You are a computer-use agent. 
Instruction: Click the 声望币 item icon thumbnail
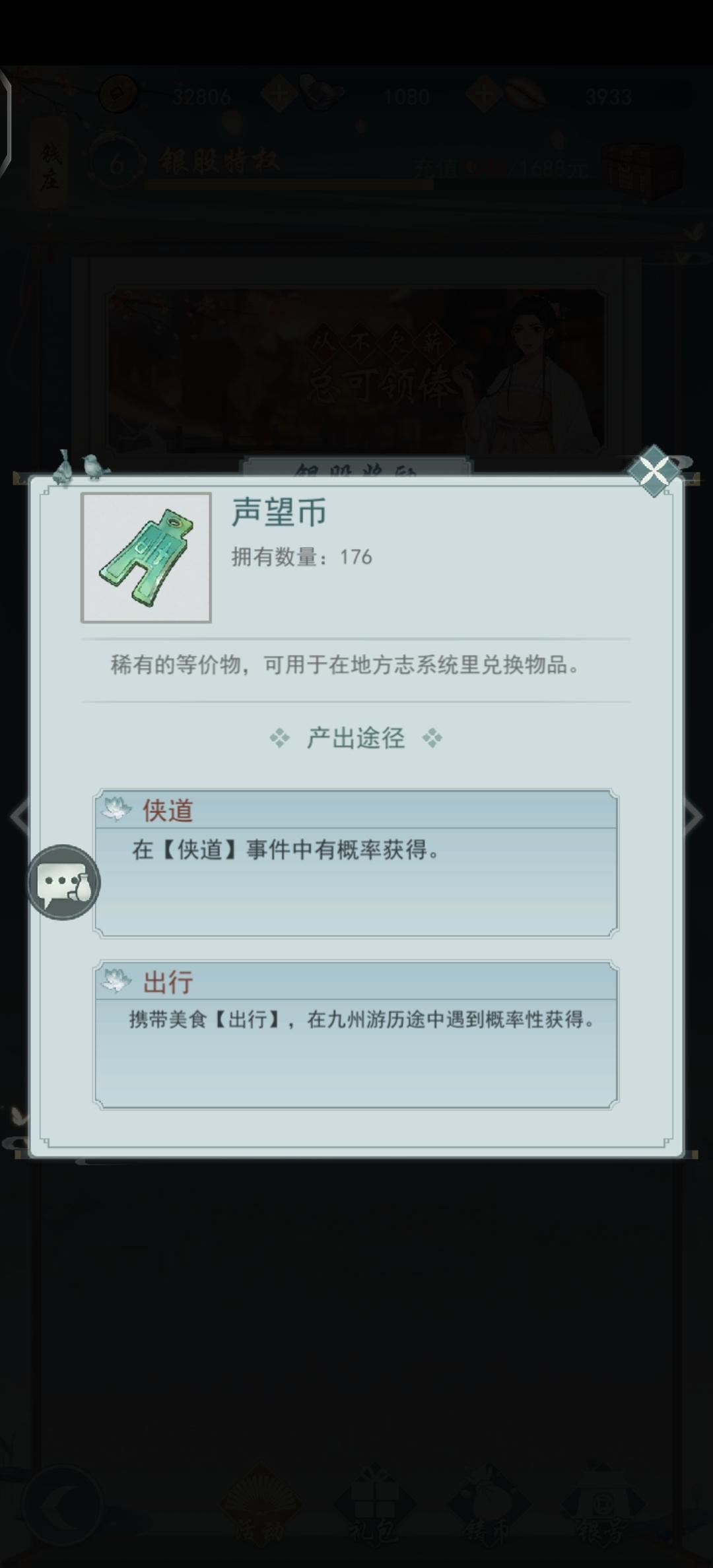point(147,556)
